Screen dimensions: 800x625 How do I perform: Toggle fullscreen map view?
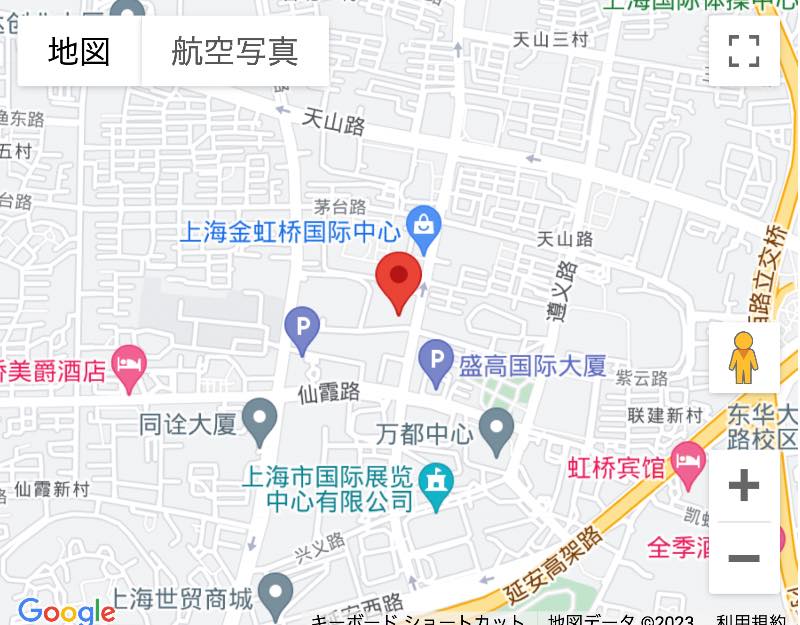744,51
